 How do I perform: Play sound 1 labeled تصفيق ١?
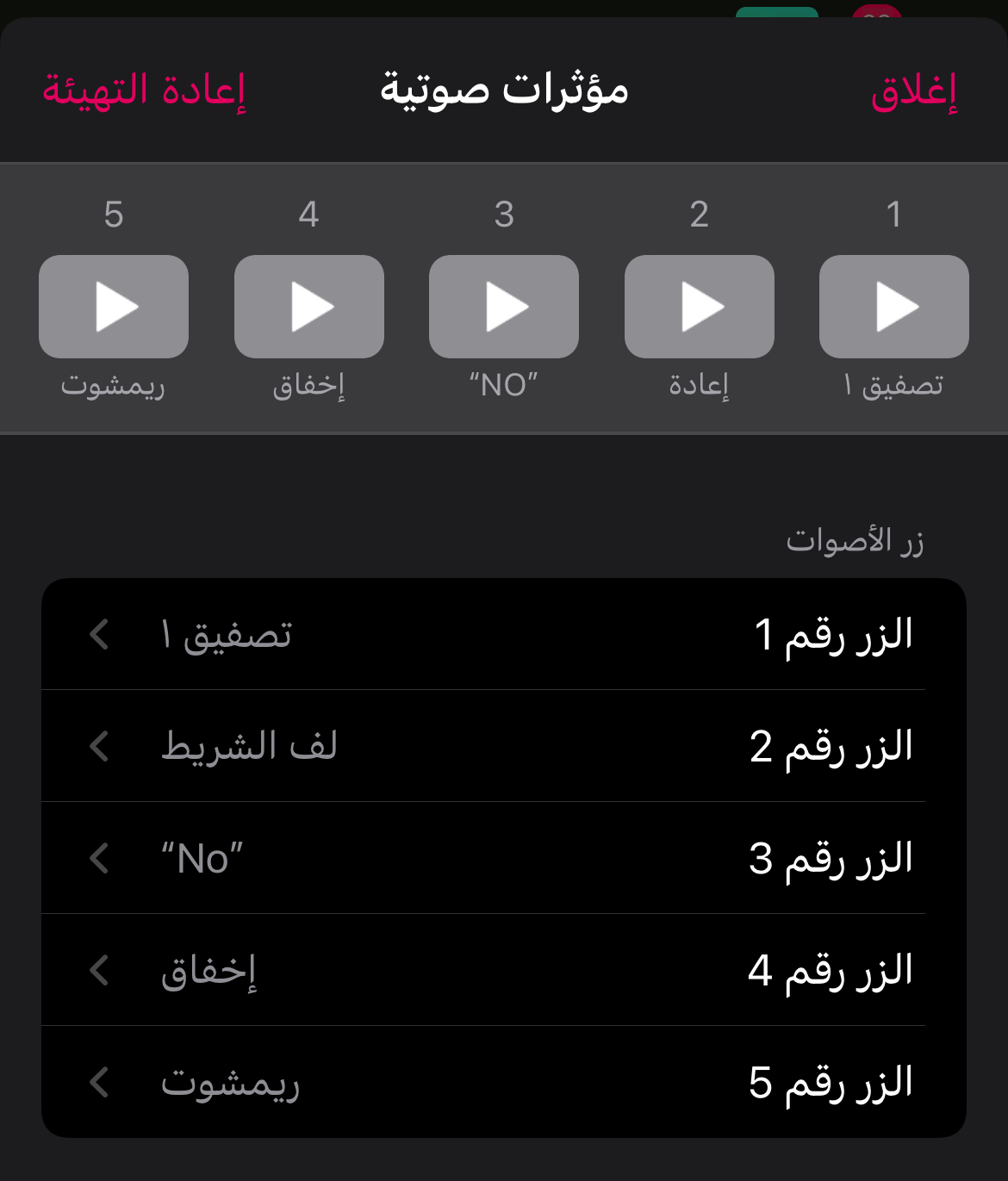[893, 307]
